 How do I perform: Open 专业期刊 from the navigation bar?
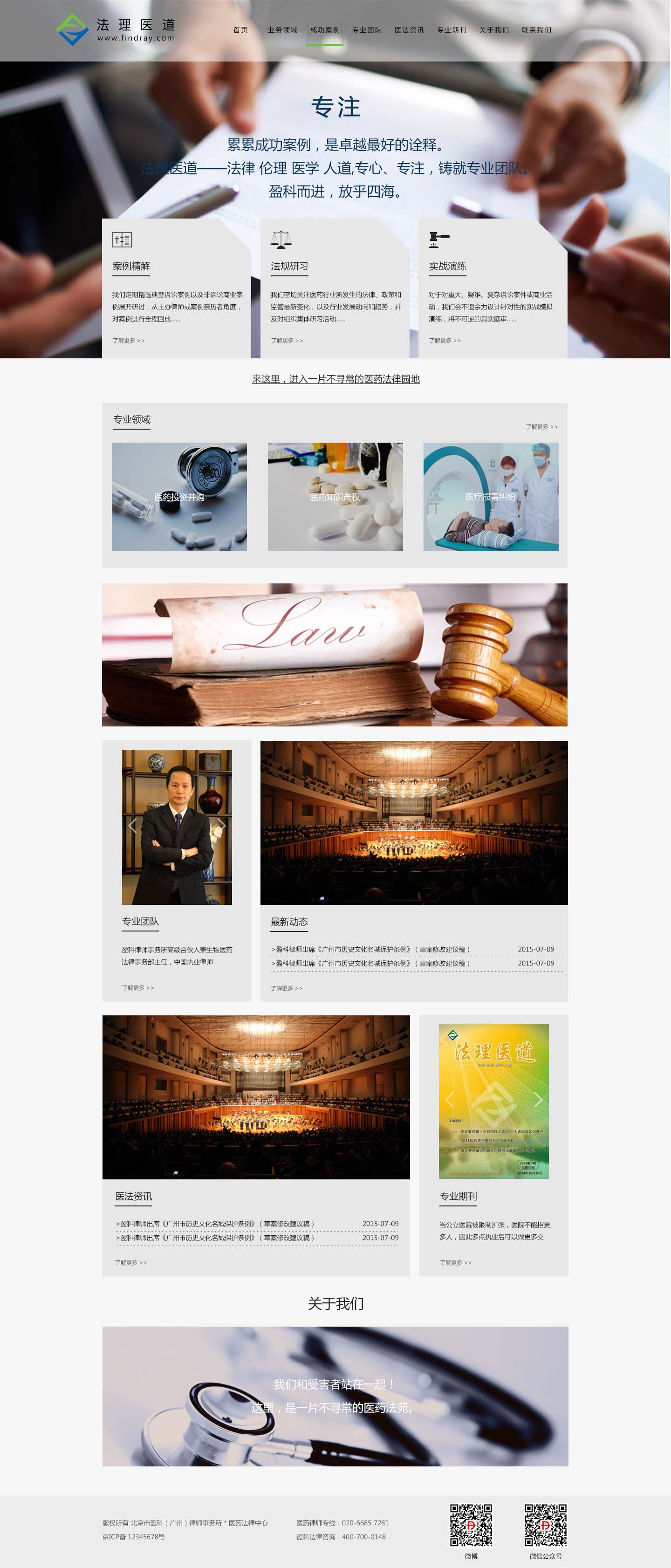tap(451, 30)
